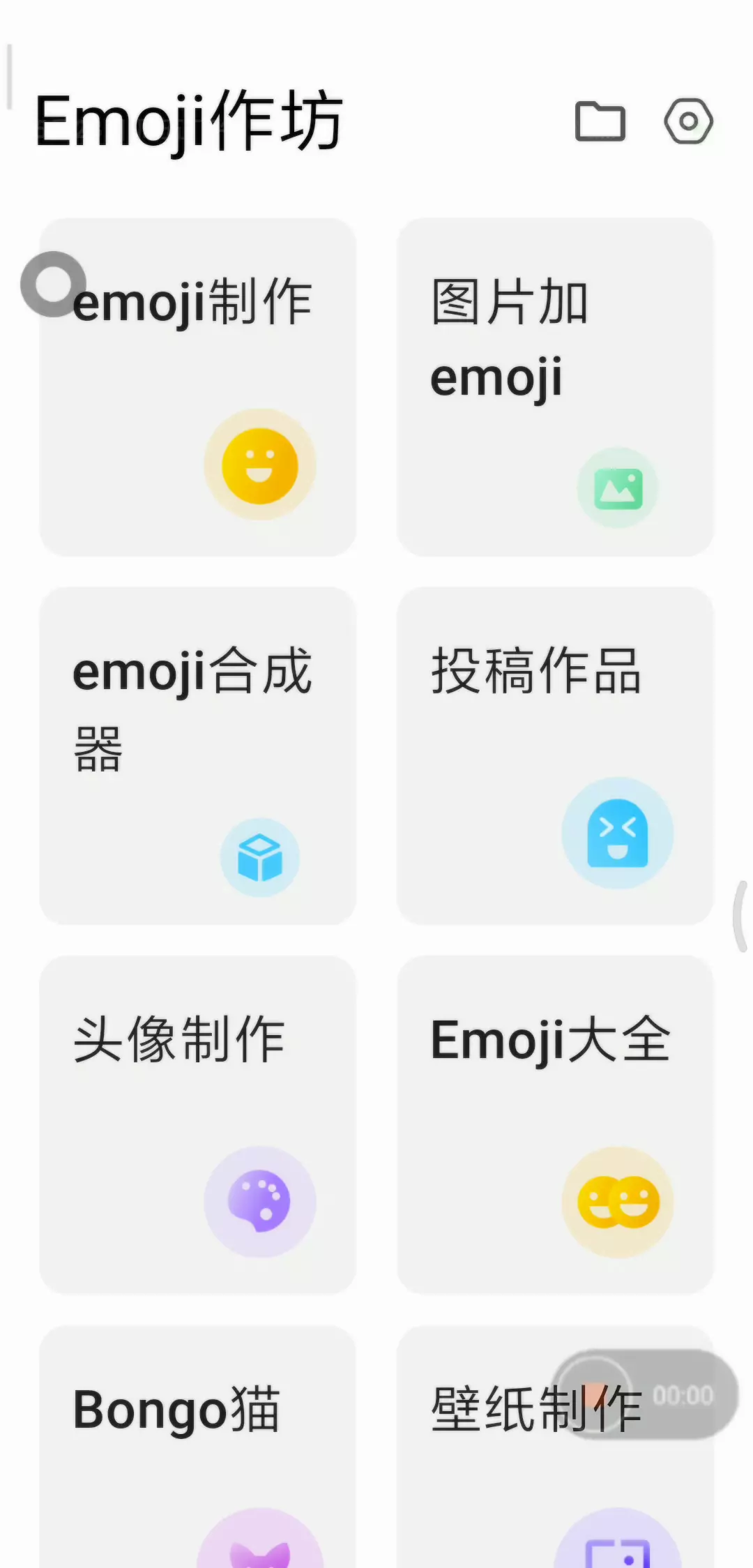Image resolution: width=753 pixels, height=1568 pixels.
Task: Open settings hexagon icon
Action: pyautogui.click(x=688, y=121)
